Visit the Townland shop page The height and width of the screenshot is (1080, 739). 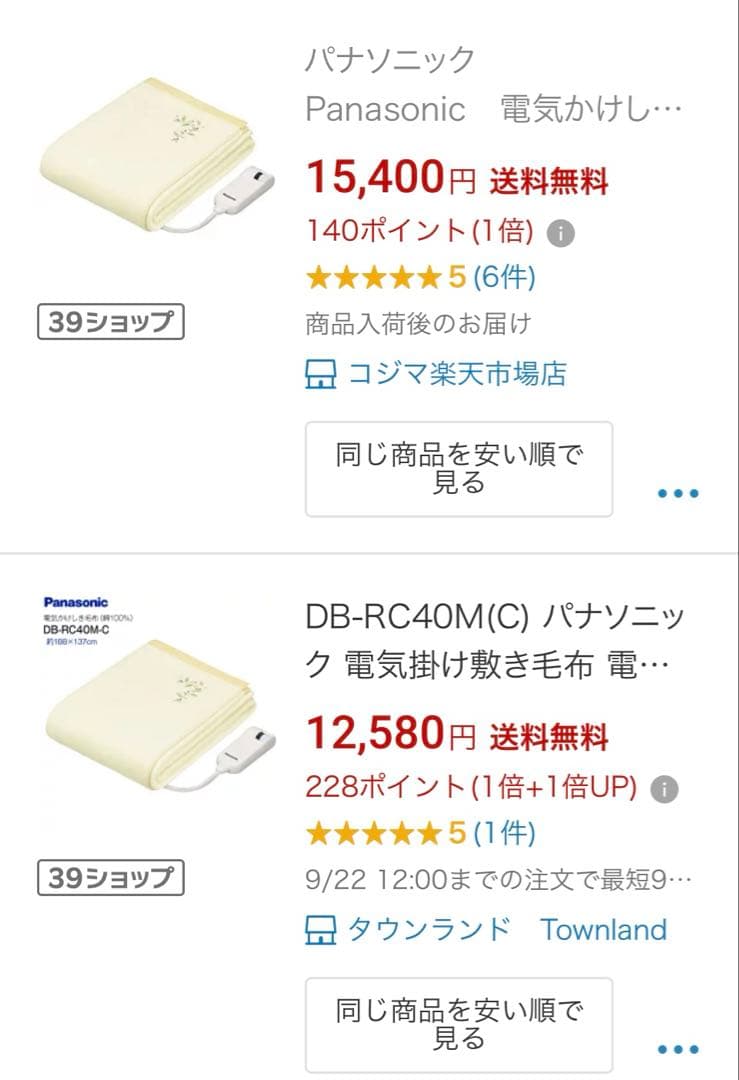602,929
